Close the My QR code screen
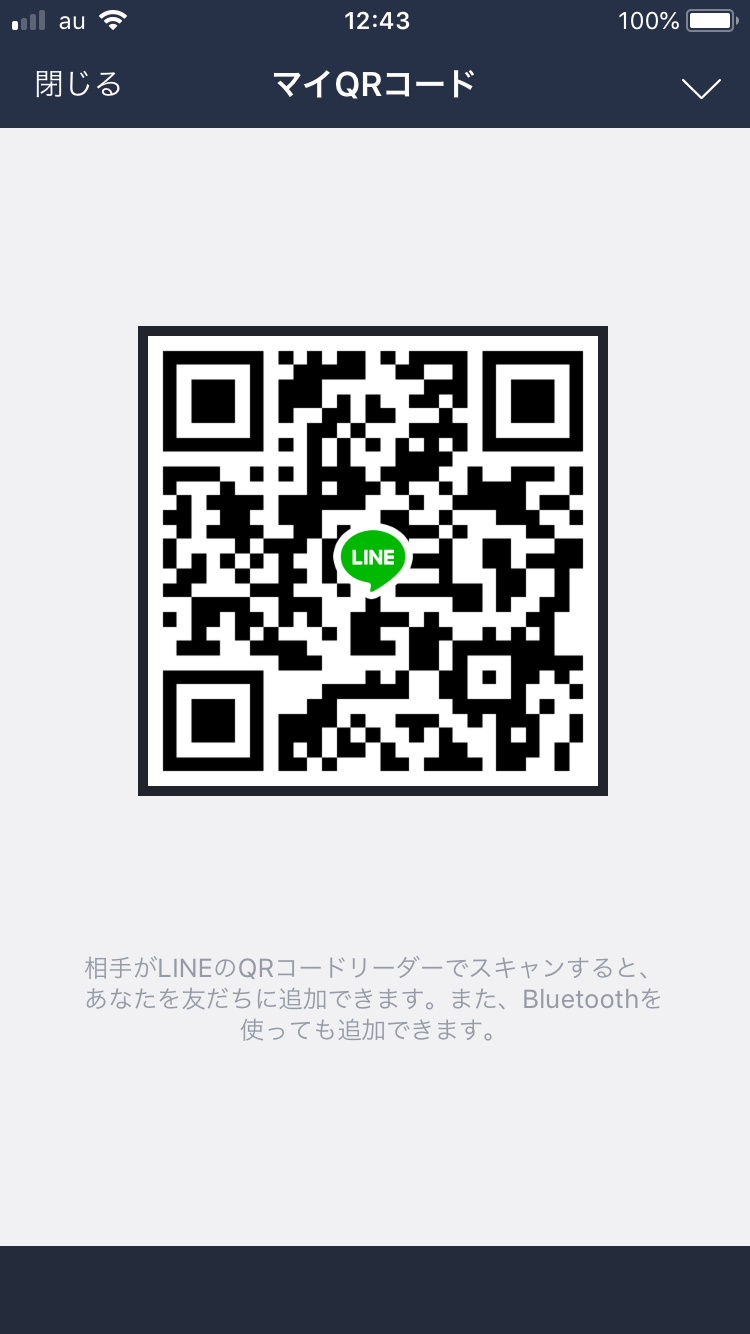The width and height of the screenshot is (750, 1334). coord(78,85)
